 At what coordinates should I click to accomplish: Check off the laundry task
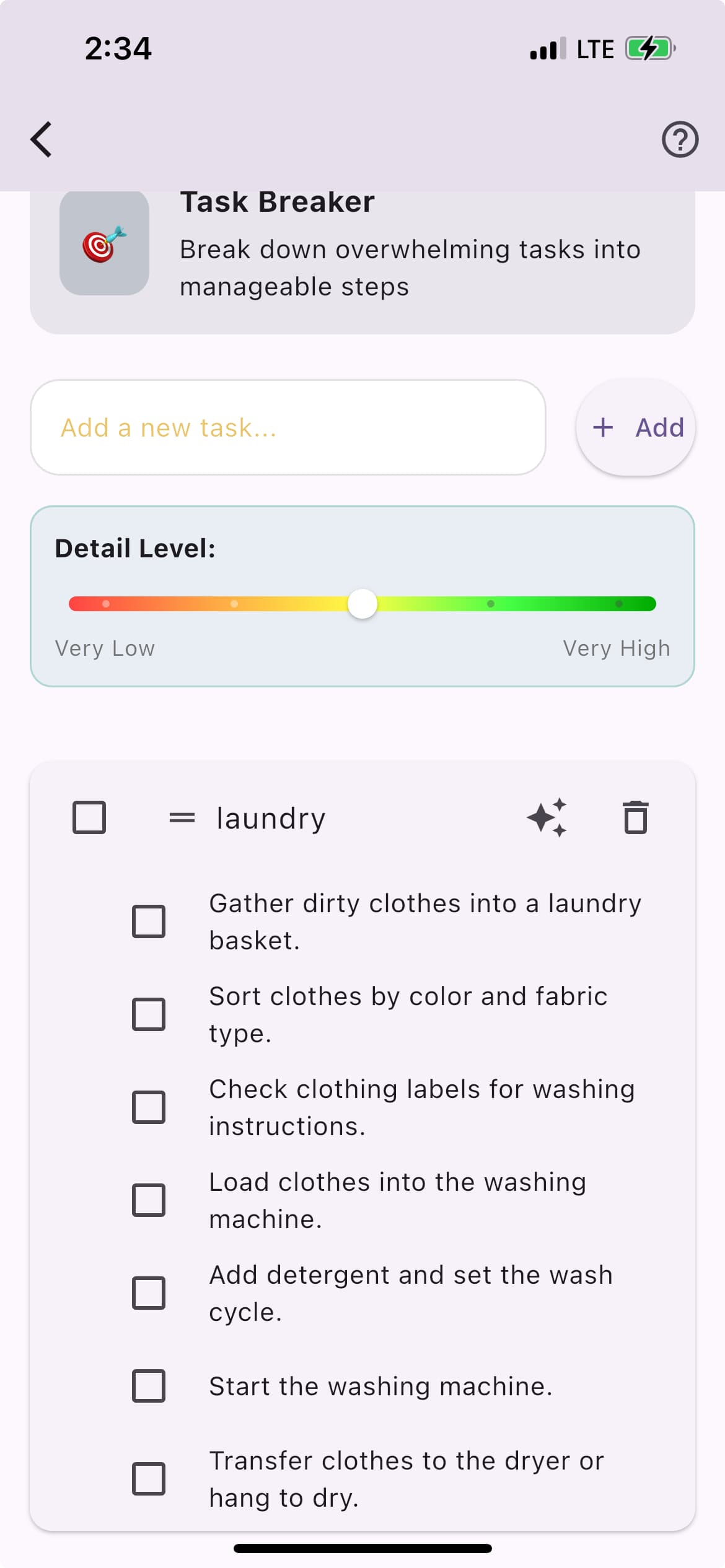[x=89, y=817]
